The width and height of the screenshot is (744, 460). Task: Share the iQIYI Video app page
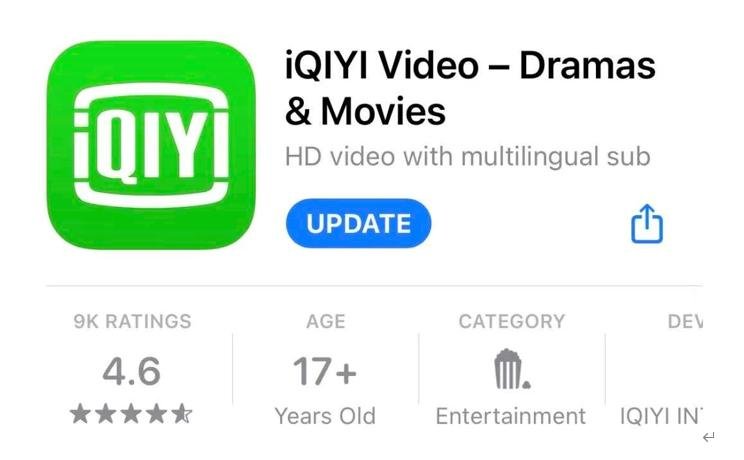click(647, 223)
